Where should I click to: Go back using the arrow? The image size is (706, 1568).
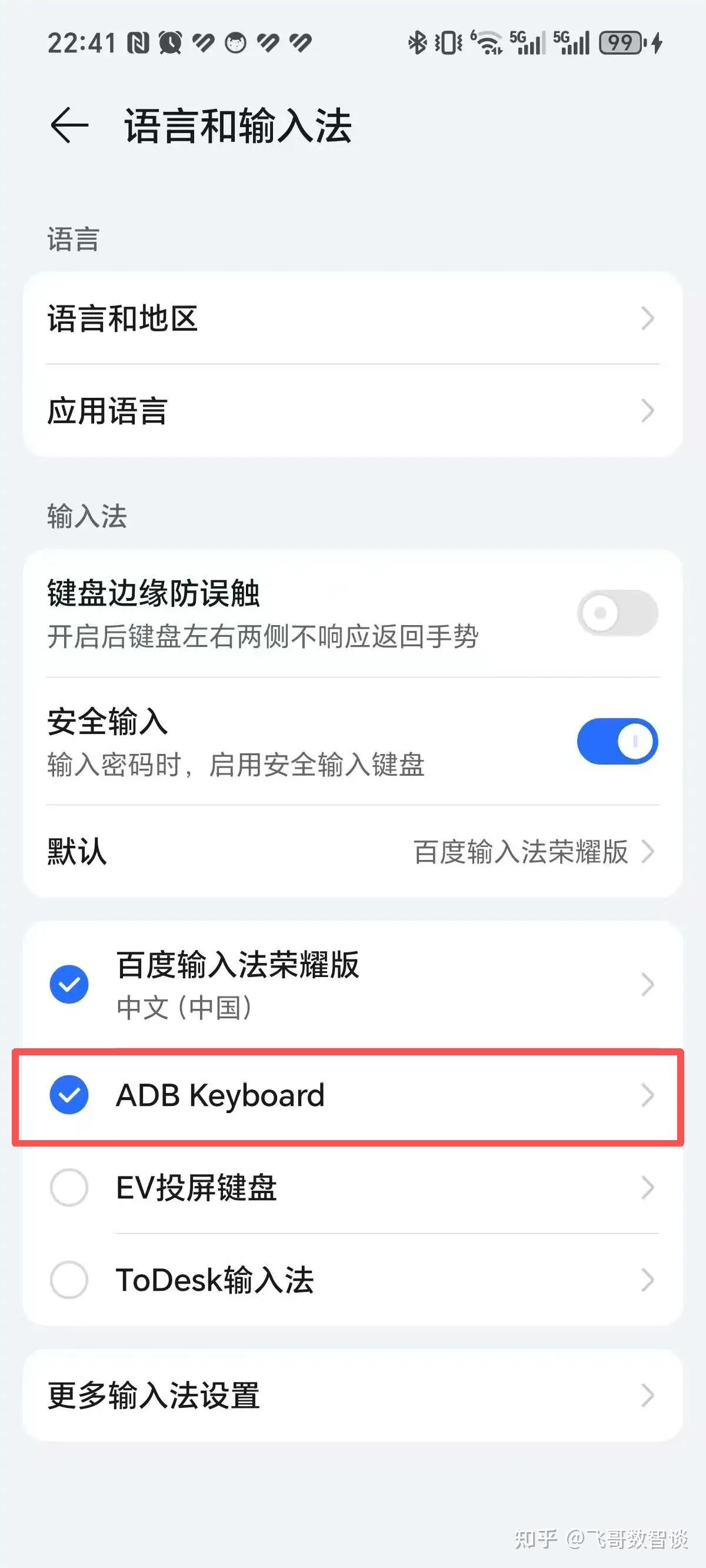(x=69, y=125)
